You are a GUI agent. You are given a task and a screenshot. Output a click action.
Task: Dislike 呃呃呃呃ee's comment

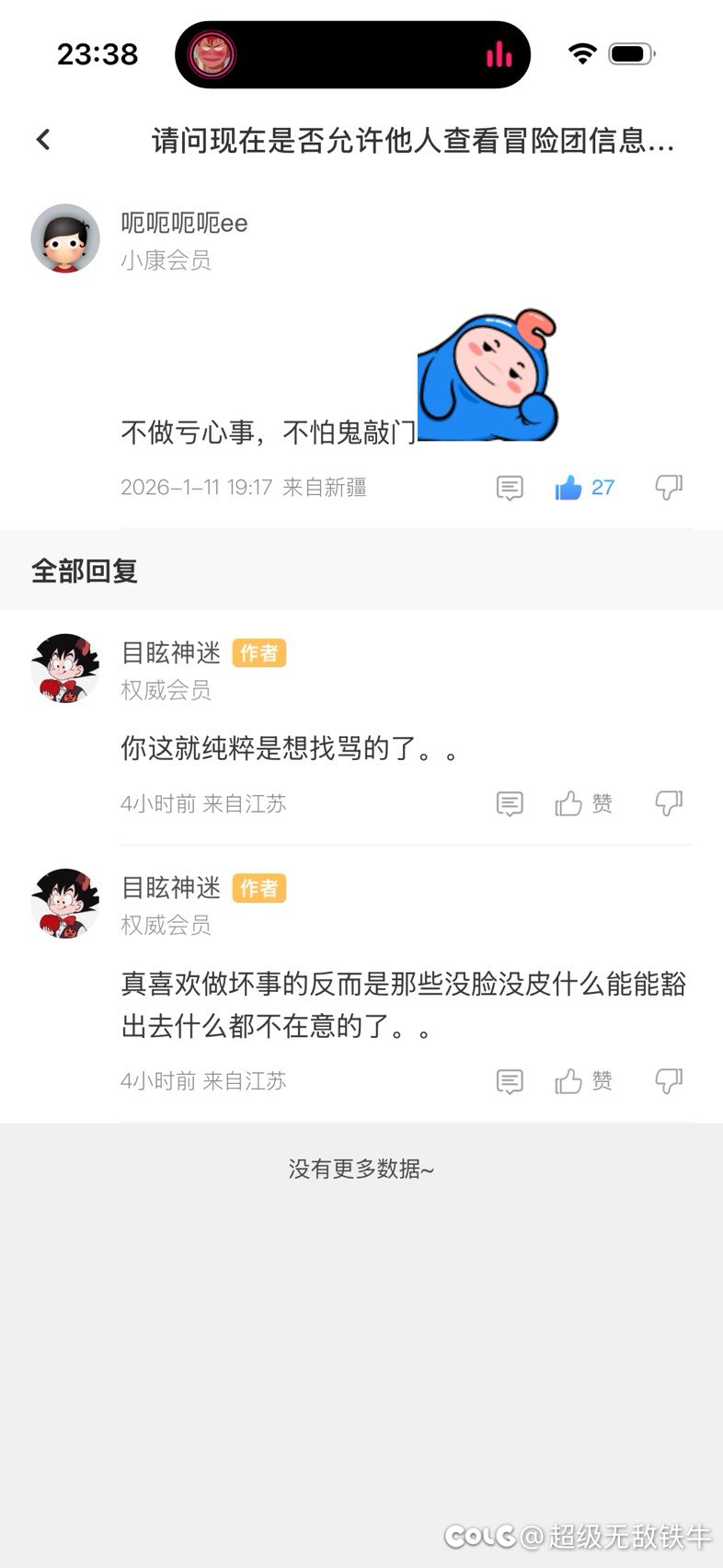pos(669,487)
